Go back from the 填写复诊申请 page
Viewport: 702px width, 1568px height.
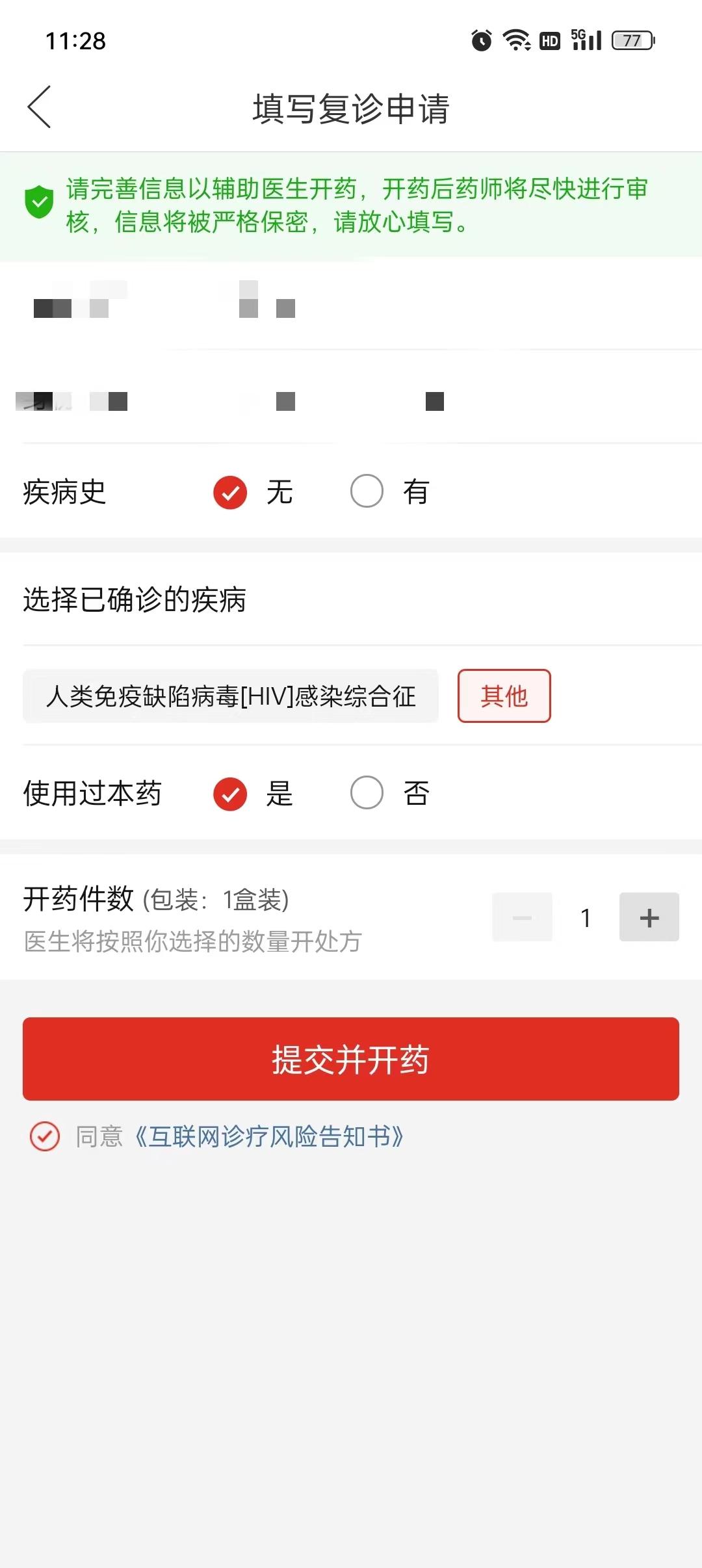[39, 107]
